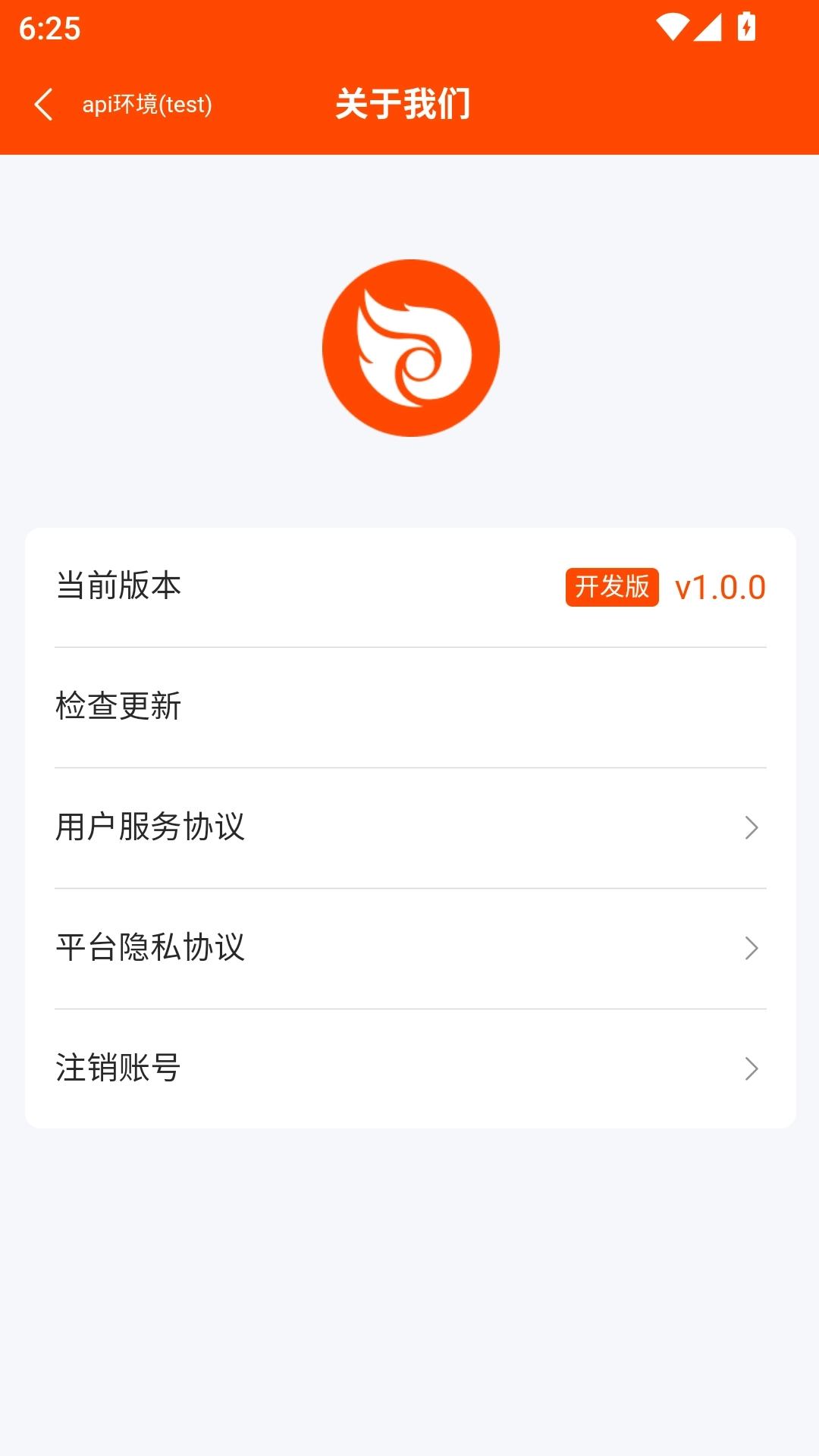
Task: Expand 用户服务协议 via its chevron
Action: (751, 827)
